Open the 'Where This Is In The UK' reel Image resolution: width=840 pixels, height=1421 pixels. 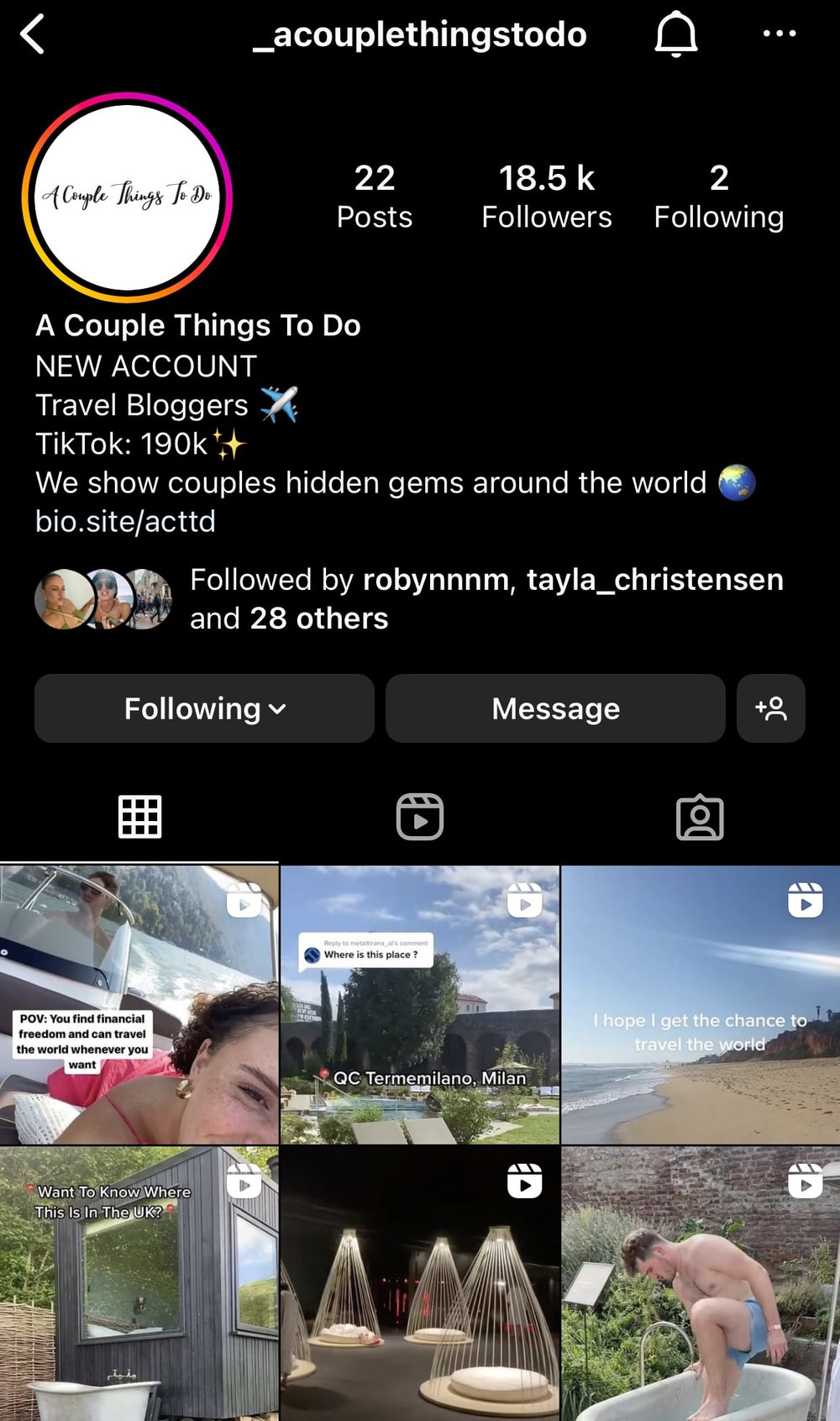coord(139,1284)
